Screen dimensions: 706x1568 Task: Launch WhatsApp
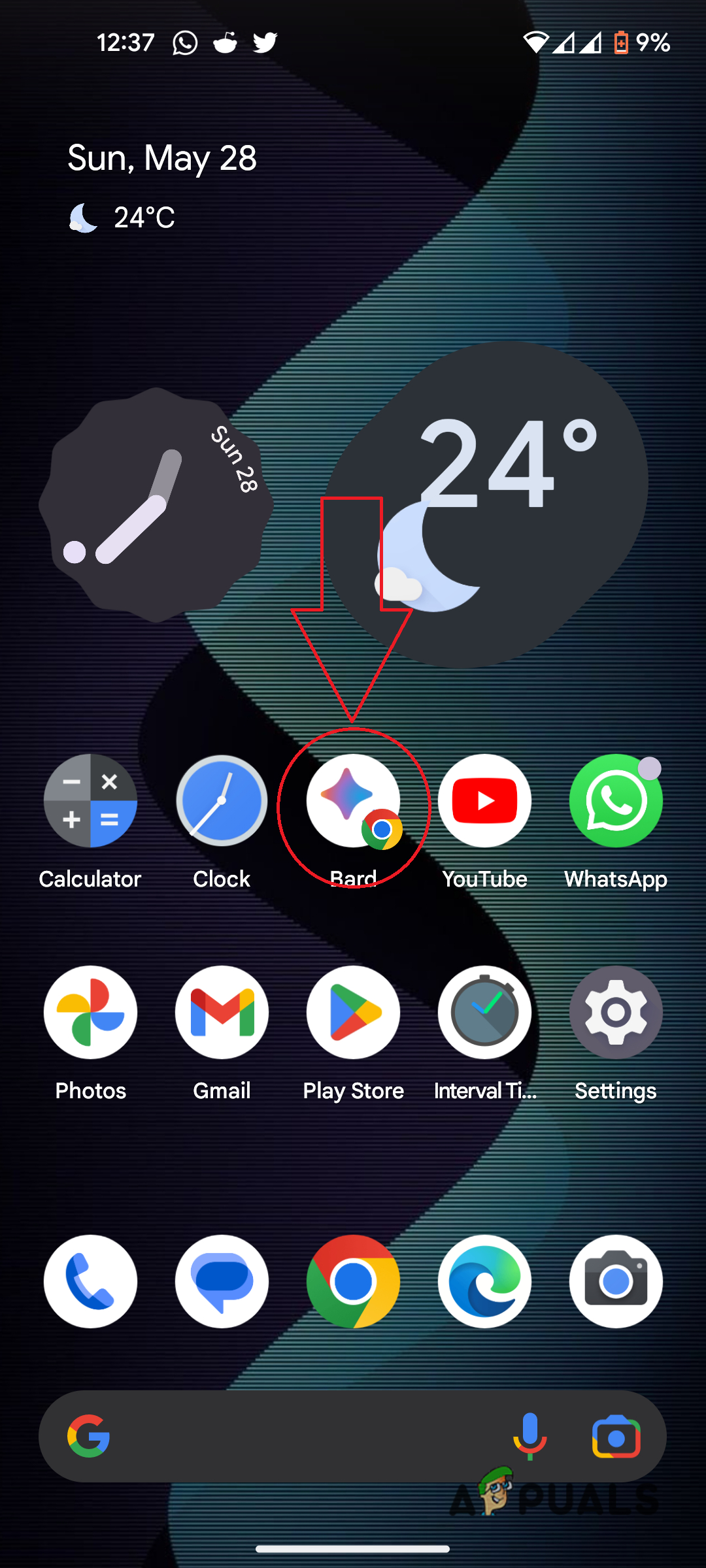[x=615, y=801]
